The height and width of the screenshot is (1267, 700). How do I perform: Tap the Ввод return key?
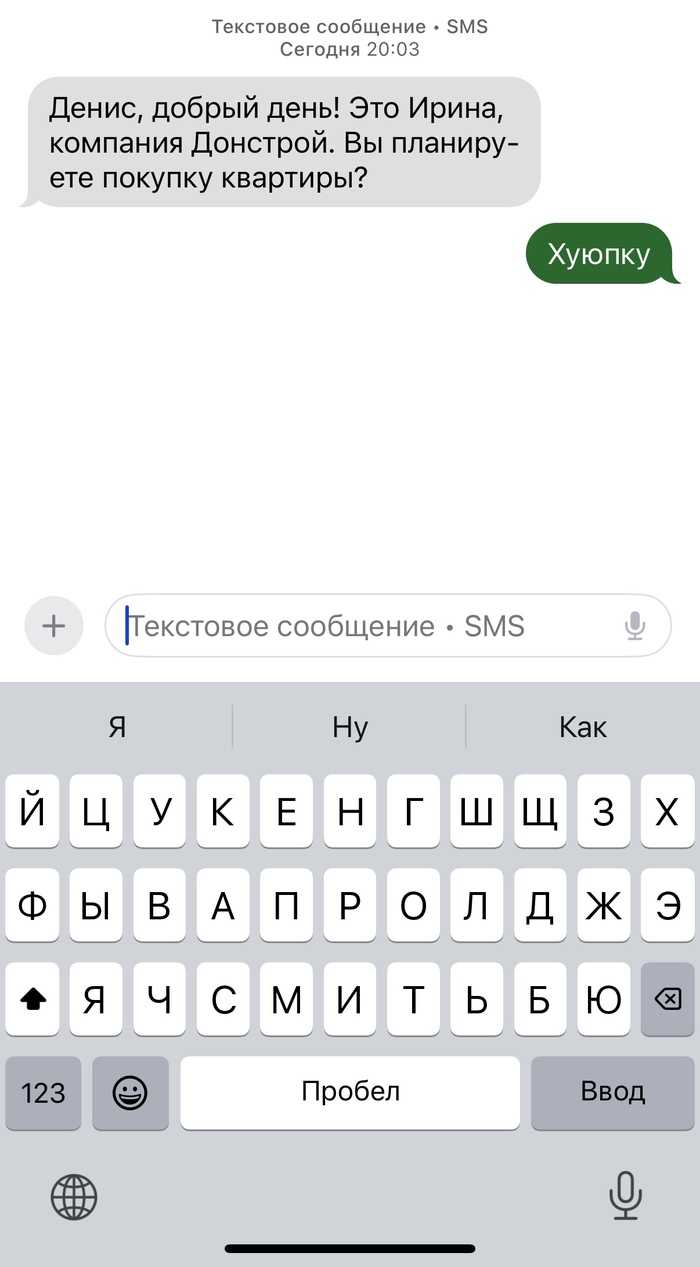pyautogui.click(x=612, y=1092)
